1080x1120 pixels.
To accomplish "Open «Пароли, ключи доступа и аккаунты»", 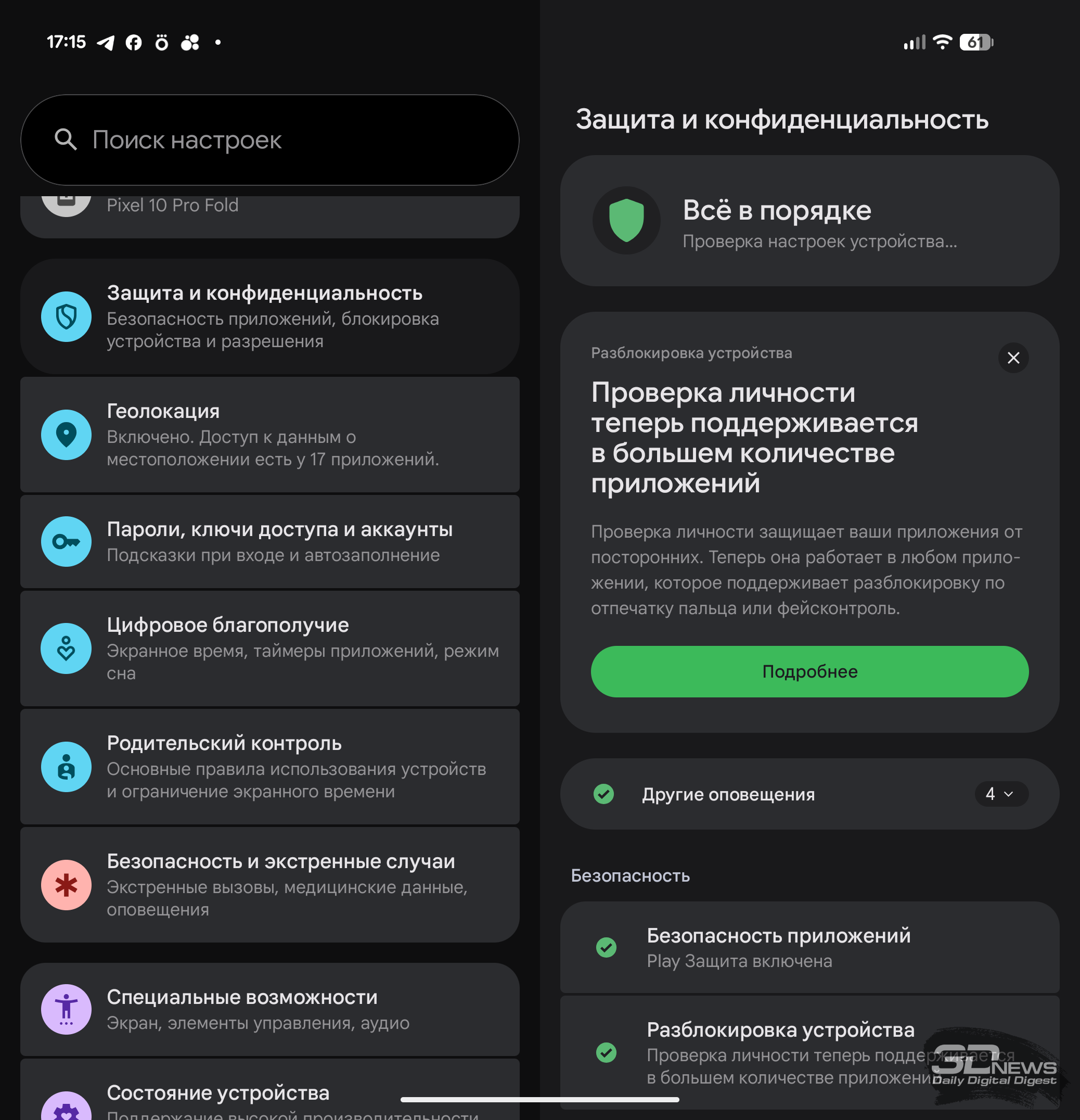I will pos(269,541).
